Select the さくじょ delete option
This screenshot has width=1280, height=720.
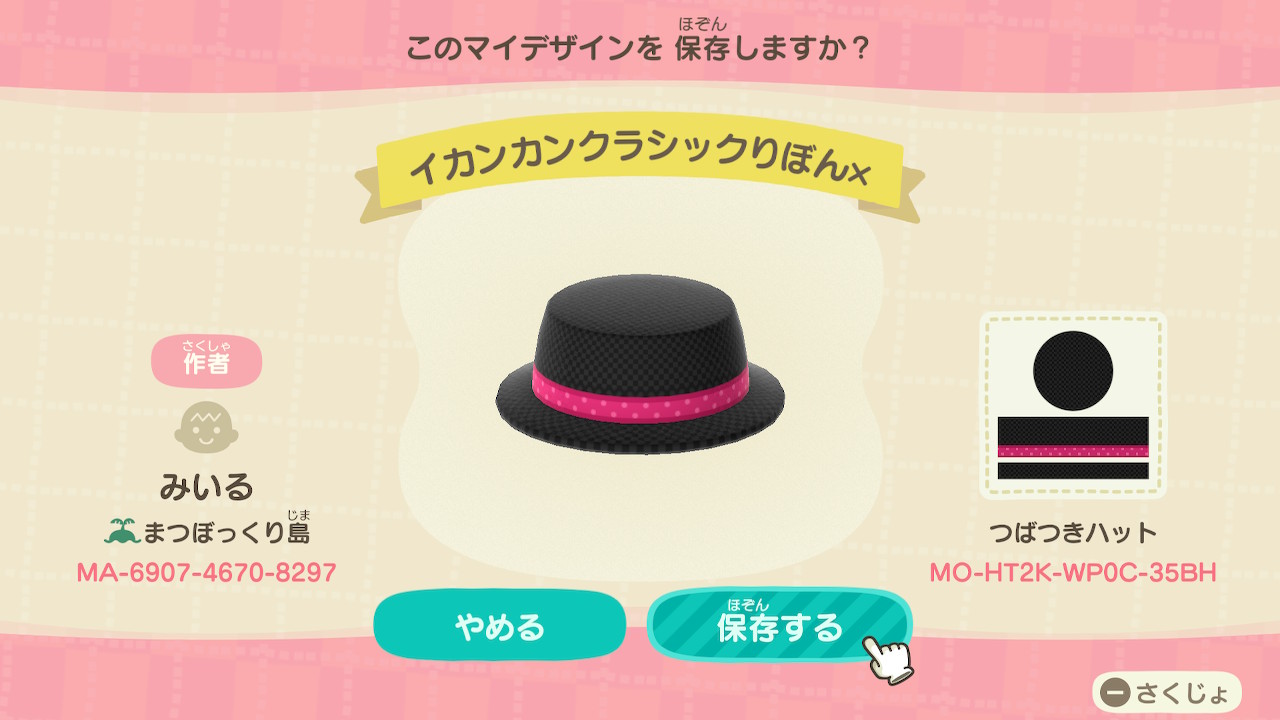(1166, 692)
